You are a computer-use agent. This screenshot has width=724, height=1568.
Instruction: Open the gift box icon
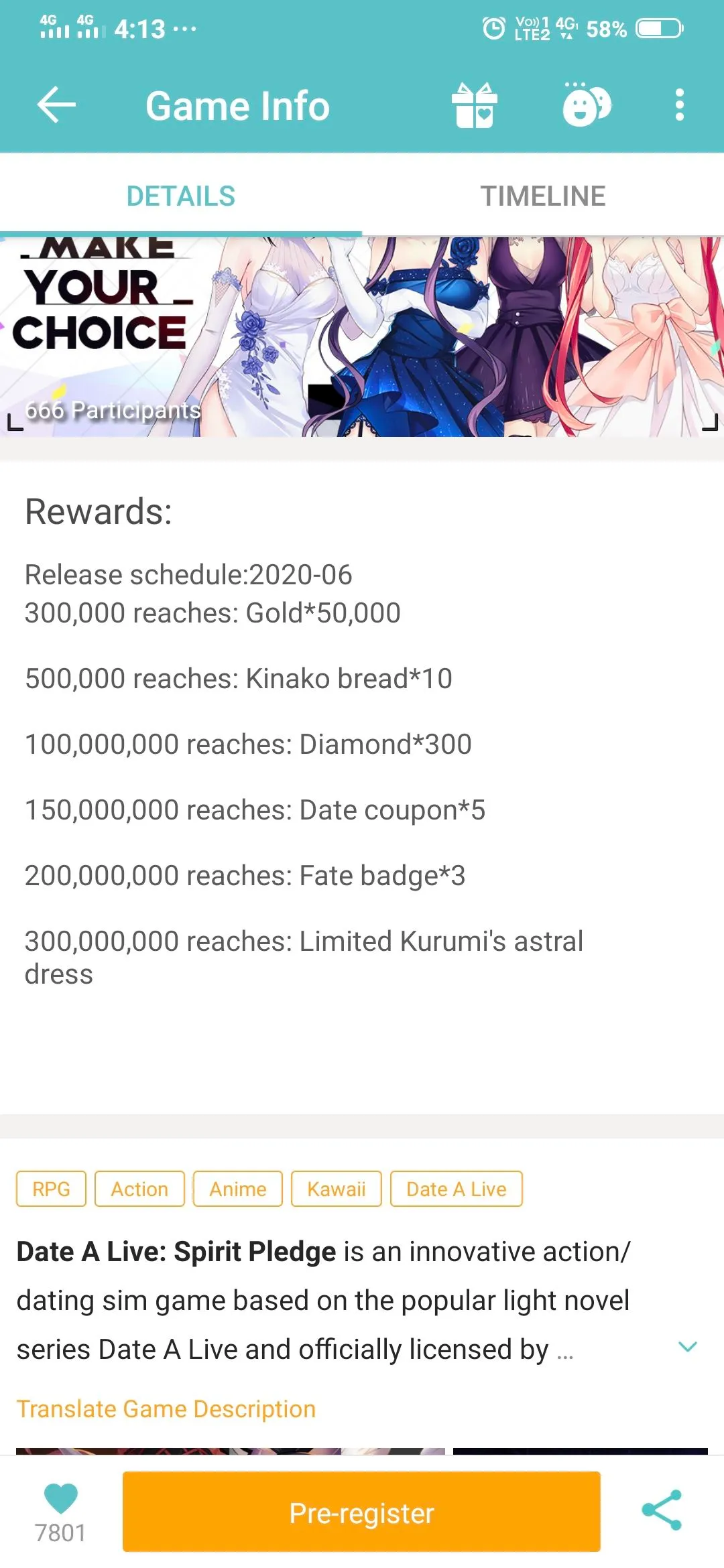475,105
